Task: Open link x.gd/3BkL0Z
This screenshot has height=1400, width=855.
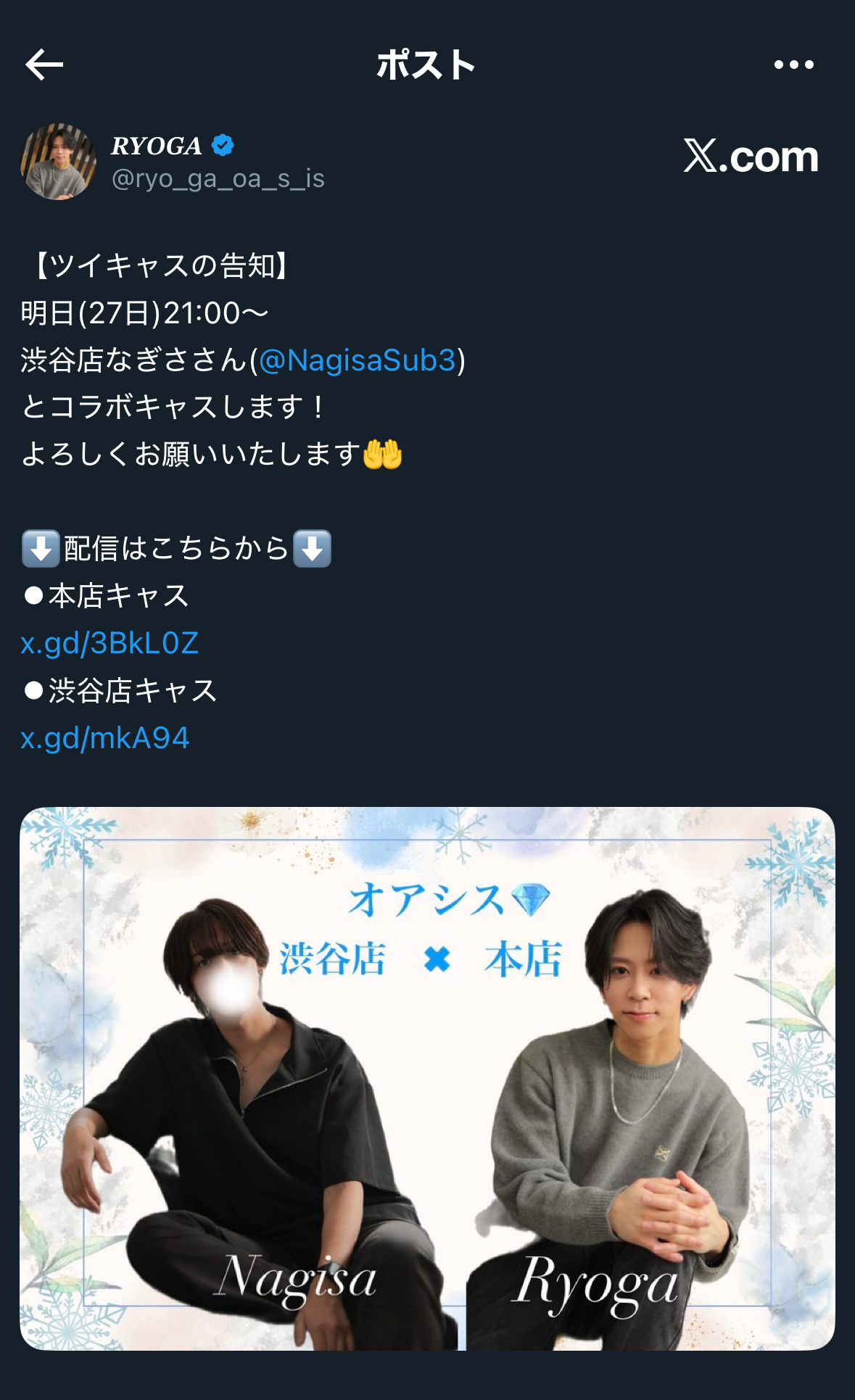Action: [x=110, y=643]
